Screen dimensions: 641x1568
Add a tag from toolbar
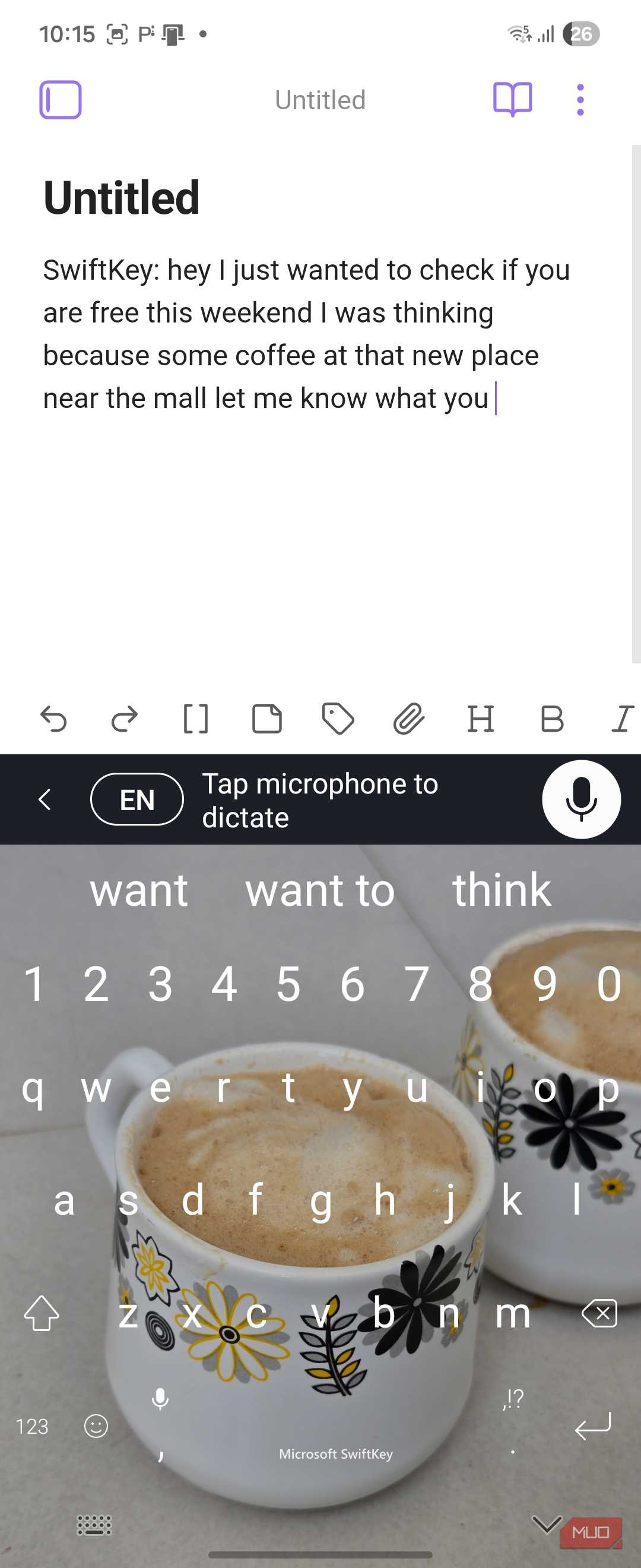point(338,719)
